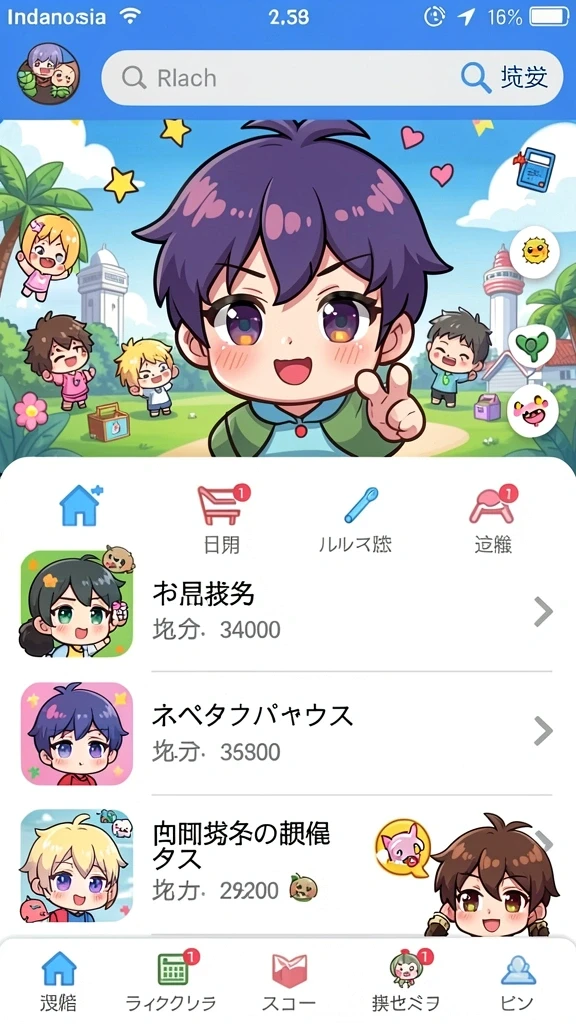The height and width of the screenshot is (1024, 576).
Task: Open the red tab with a notification badge
Action: (493, 520)
